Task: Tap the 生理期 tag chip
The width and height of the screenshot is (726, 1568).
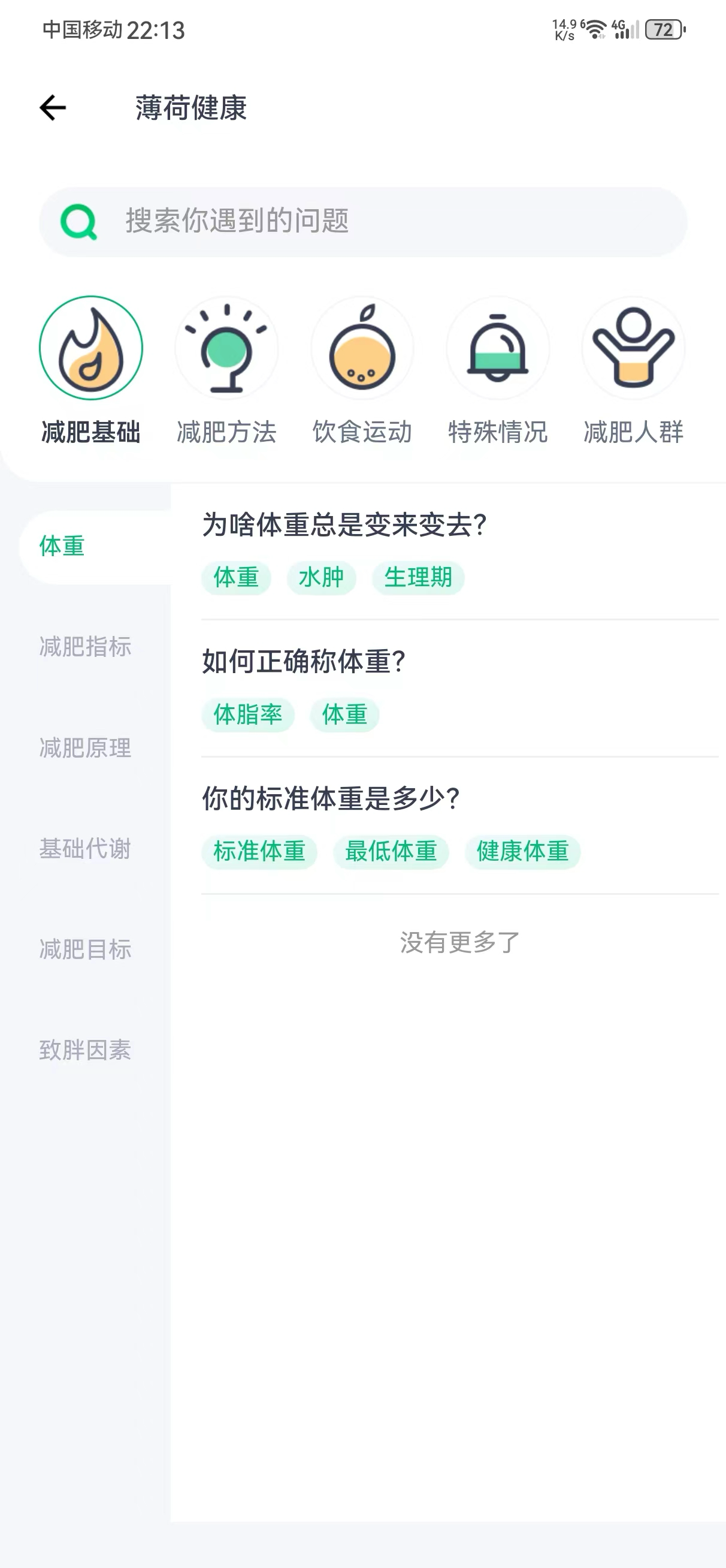Action: [418, 578]
